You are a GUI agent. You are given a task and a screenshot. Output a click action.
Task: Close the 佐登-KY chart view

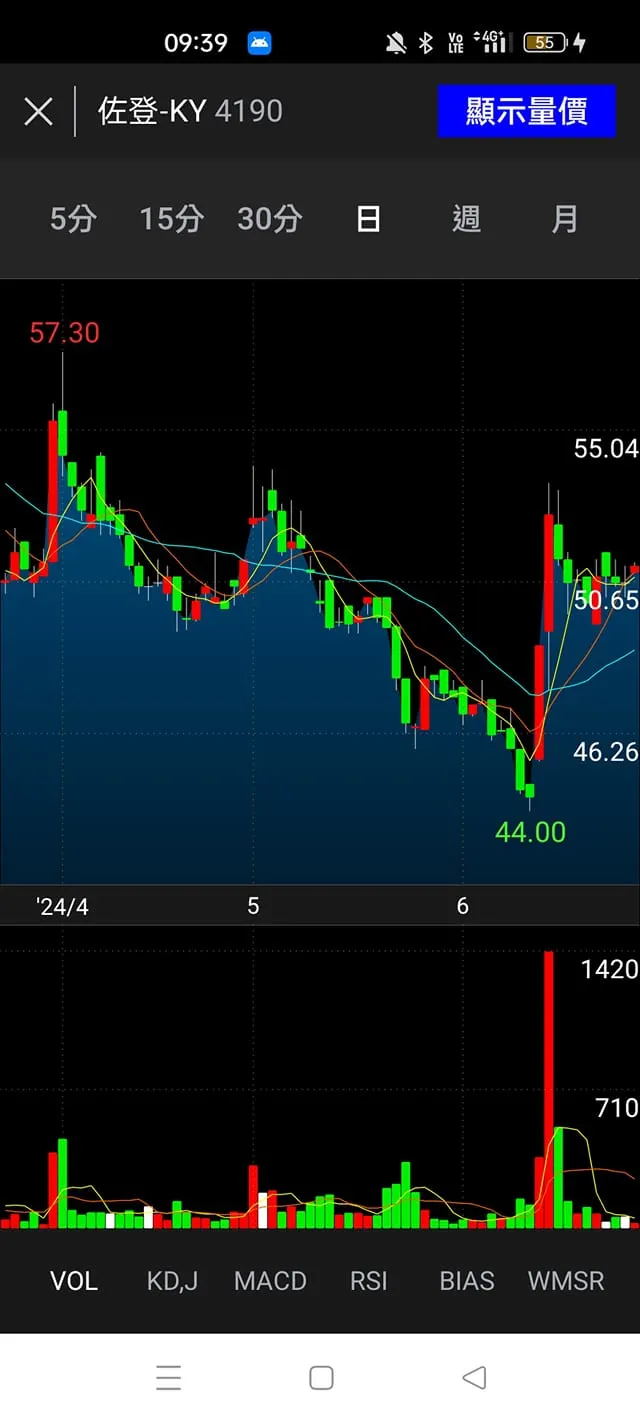click(x=38, y=111)
